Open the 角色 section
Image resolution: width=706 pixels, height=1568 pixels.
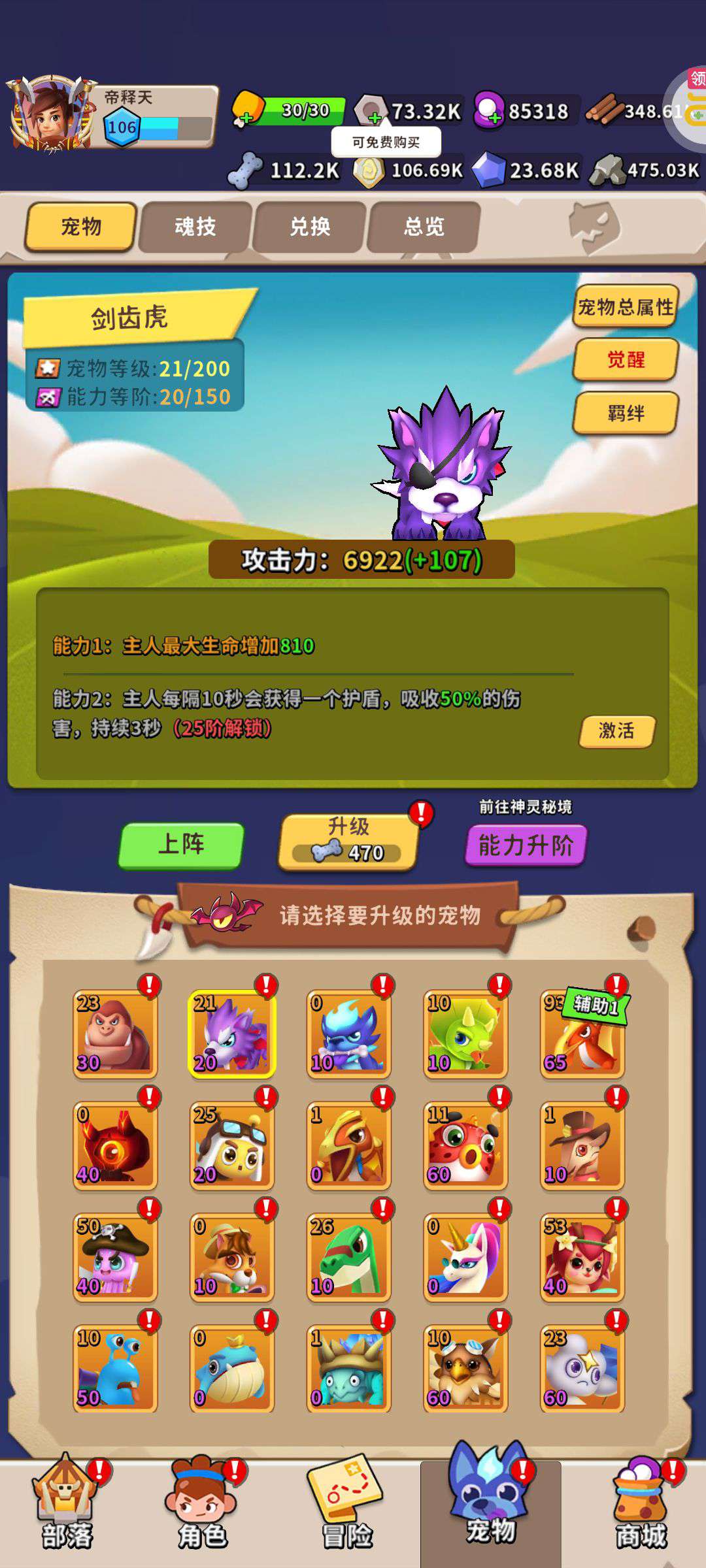pos(203,1509)
